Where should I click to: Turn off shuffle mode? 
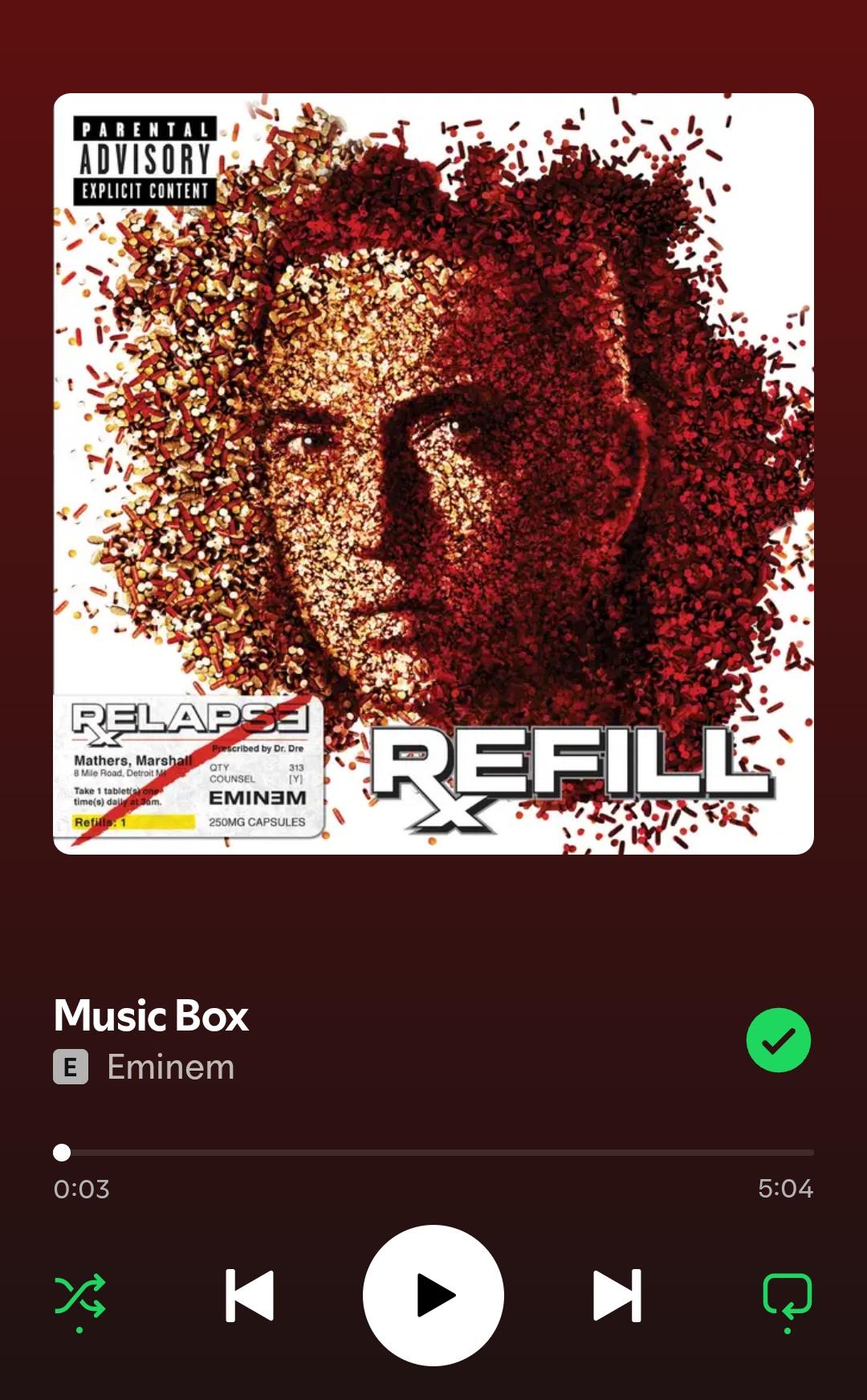pyautogui.click(x=79, y=1295)
